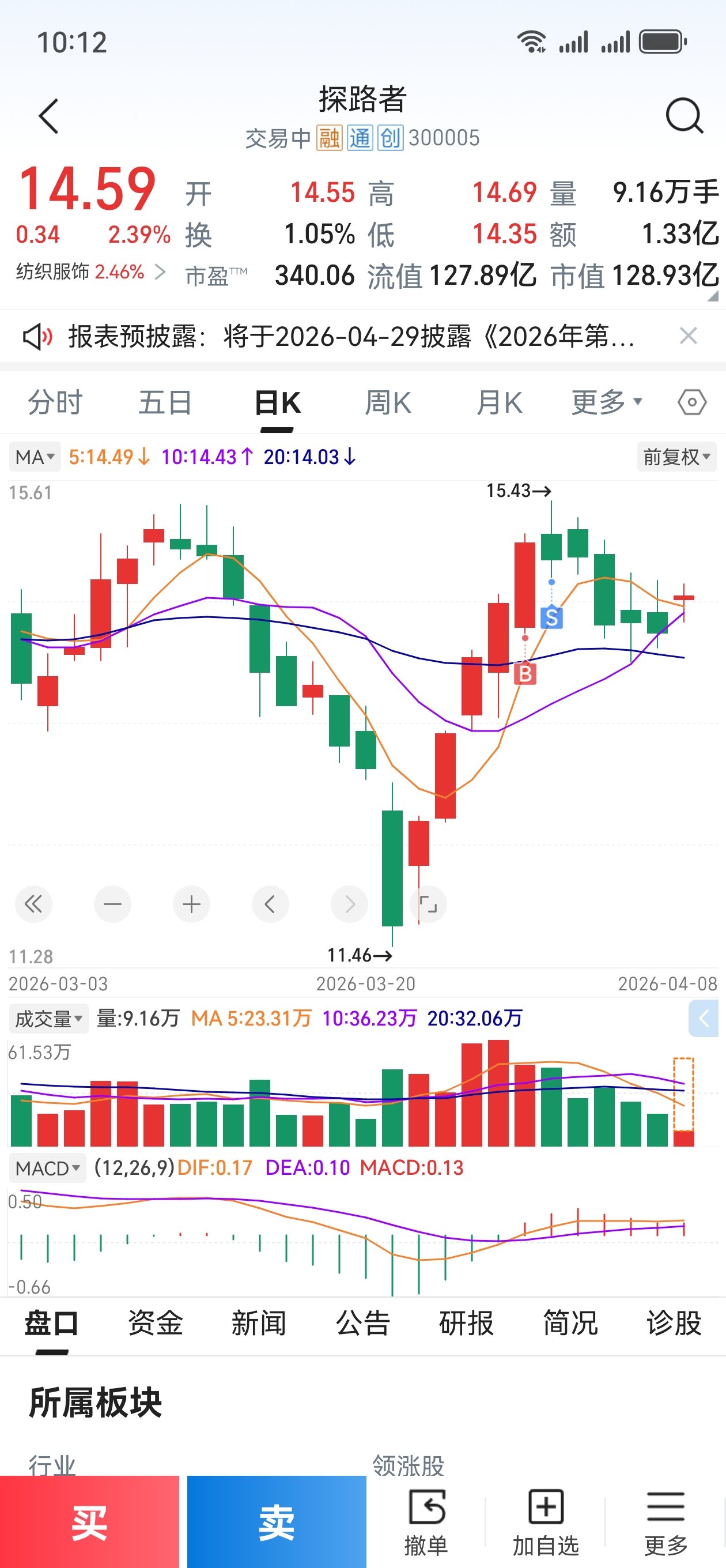Switch to the 五日 chart tab

pos(165,403)
